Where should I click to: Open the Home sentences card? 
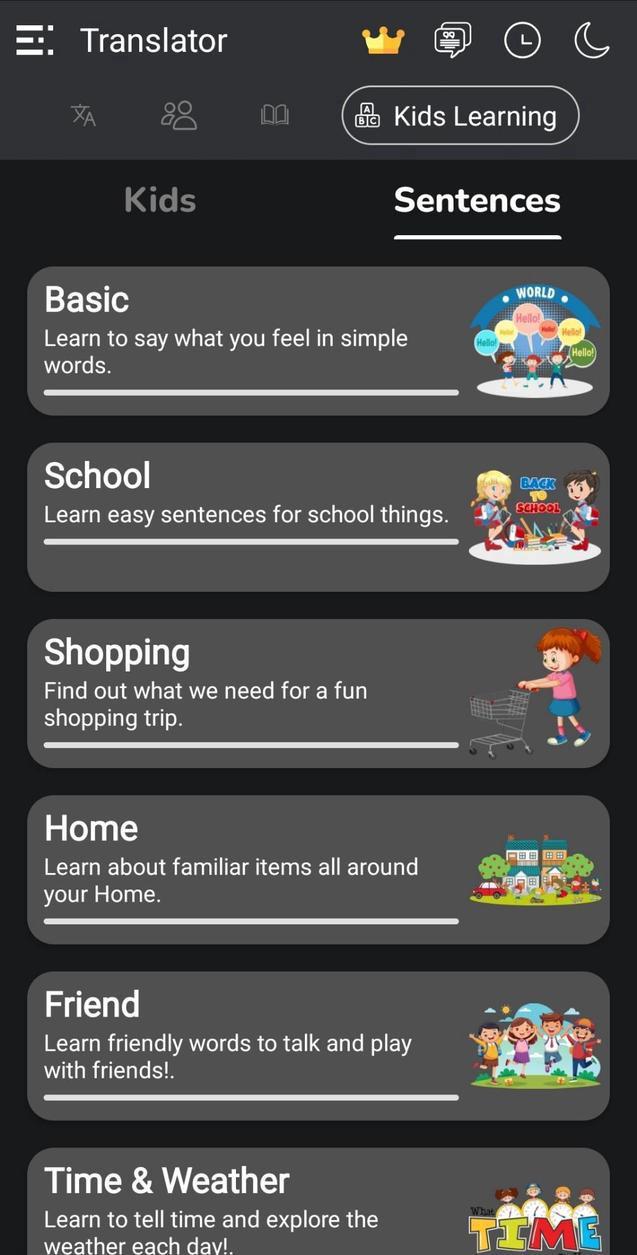click(318, 868)
